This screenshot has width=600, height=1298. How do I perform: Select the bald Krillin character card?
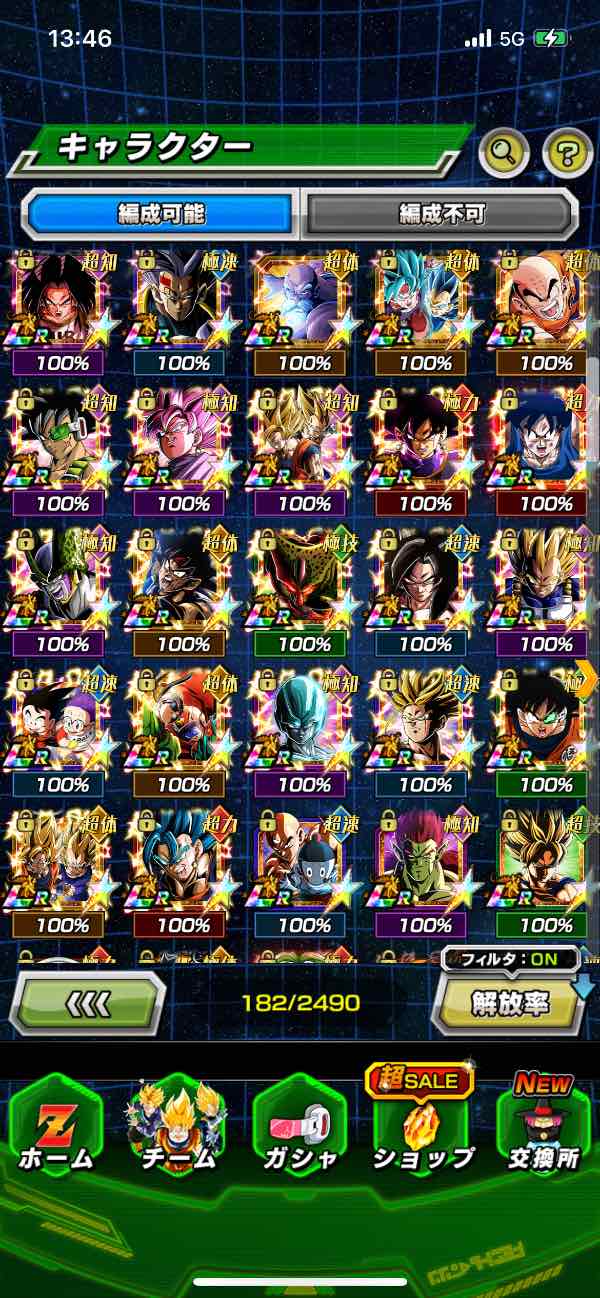(545, 300)
